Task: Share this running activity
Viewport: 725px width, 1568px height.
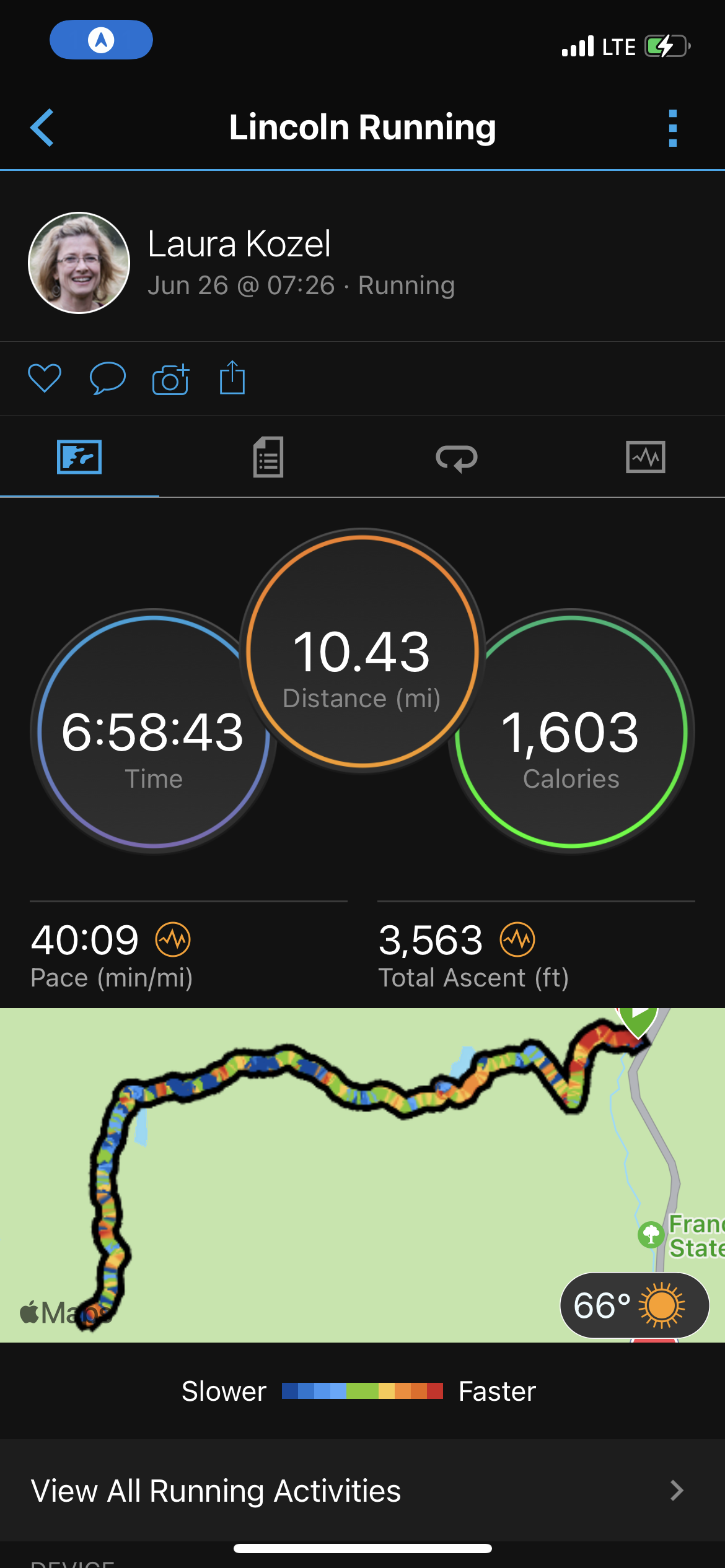Action: tap(232, 377)
